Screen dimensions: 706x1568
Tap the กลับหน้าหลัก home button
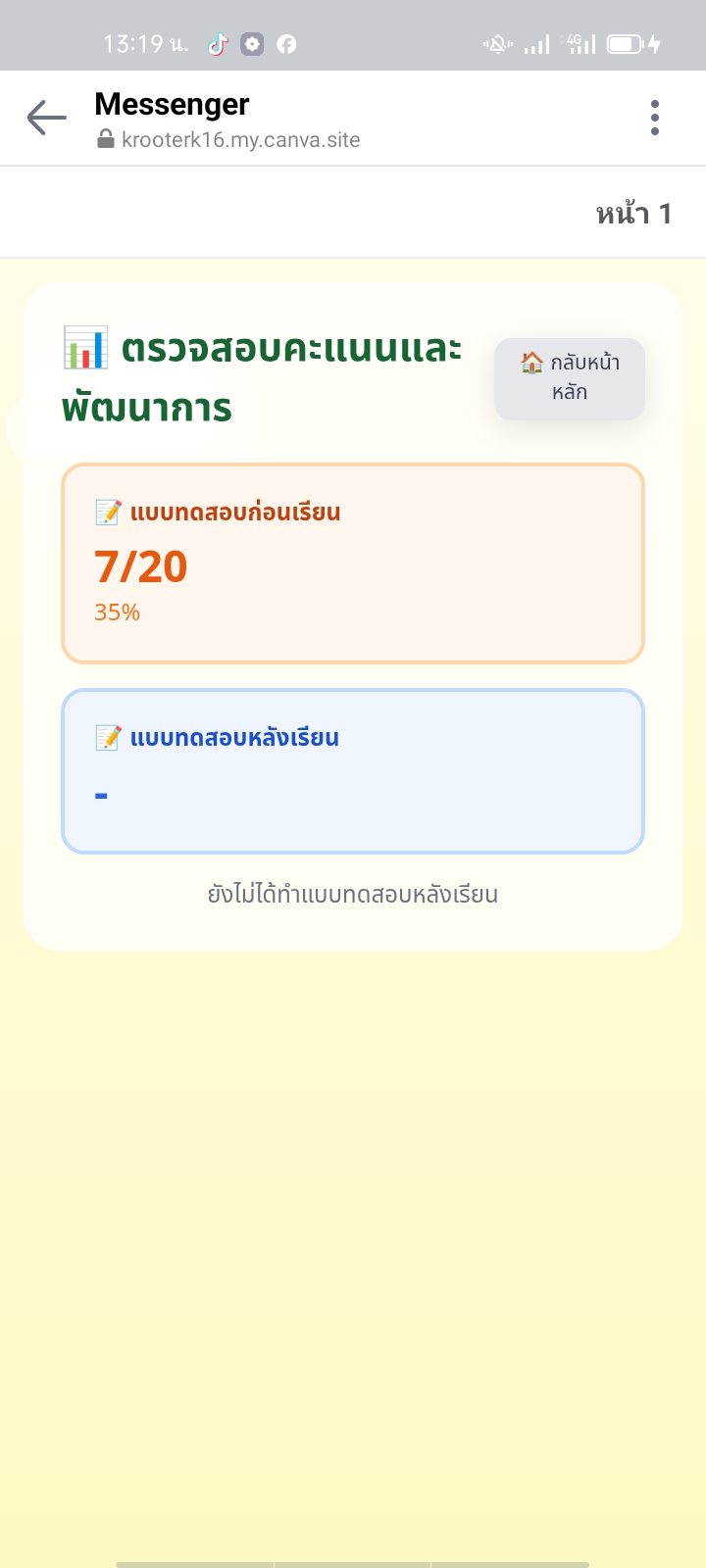[570, 378]
